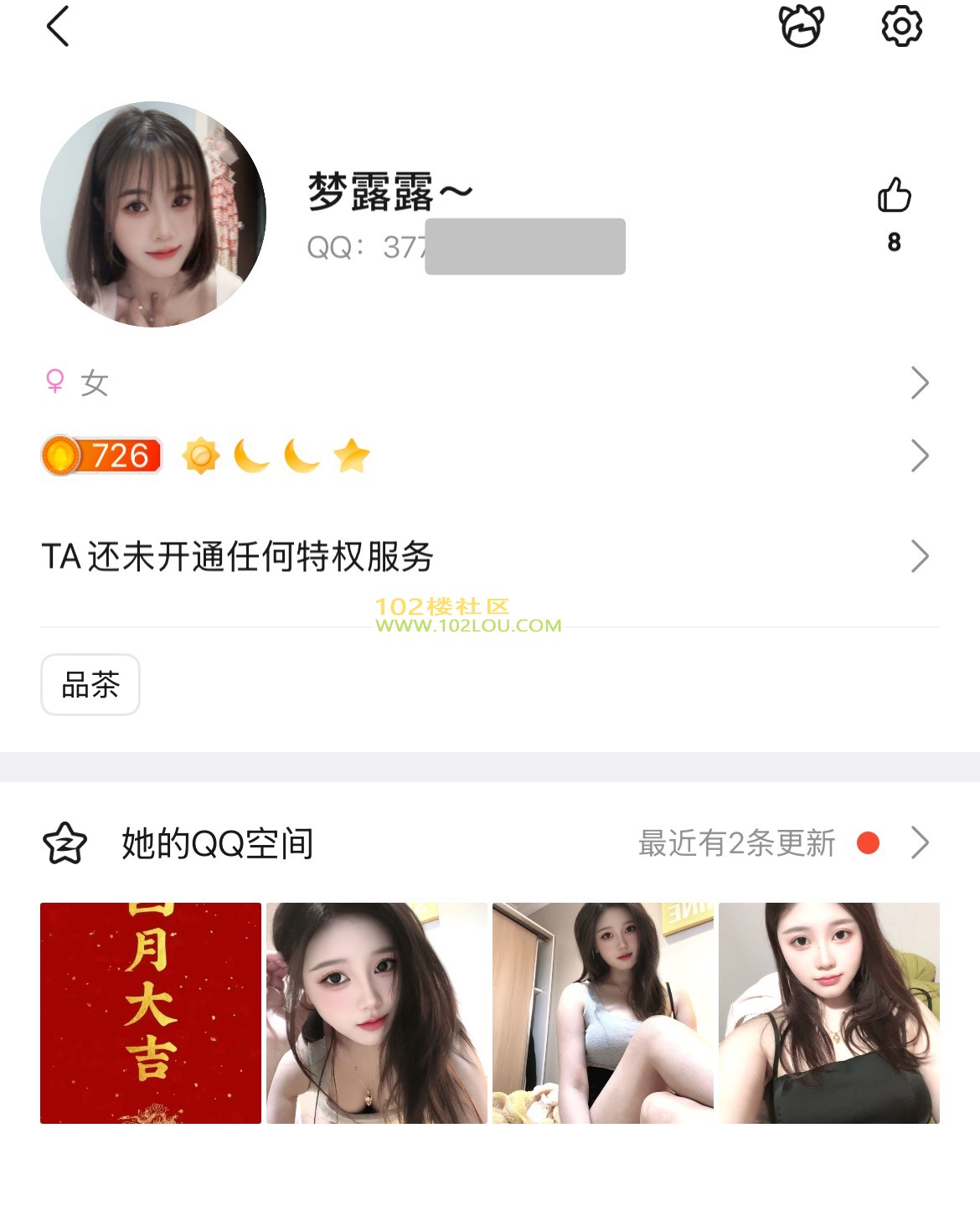
Task: Open the photo of the woman in the black top
Action: pyautogui.click(x=829, y=1013)
